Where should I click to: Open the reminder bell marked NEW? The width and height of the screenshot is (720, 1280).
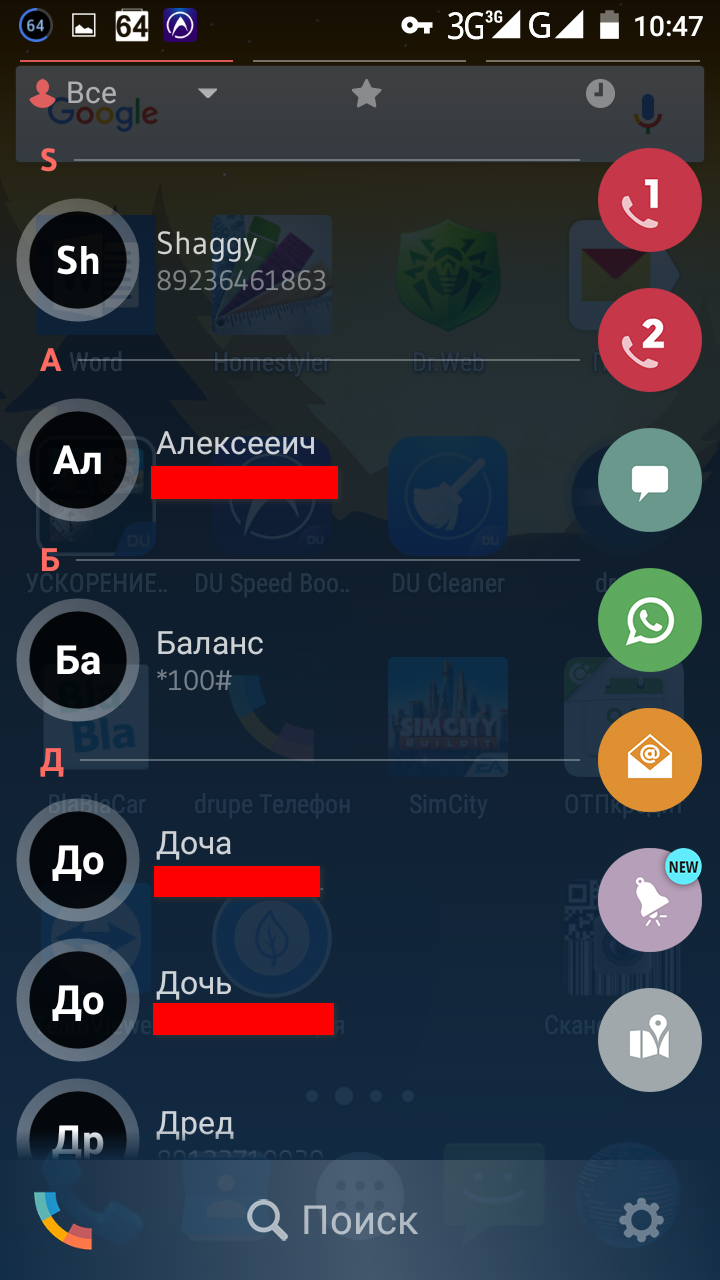(650, 900)
